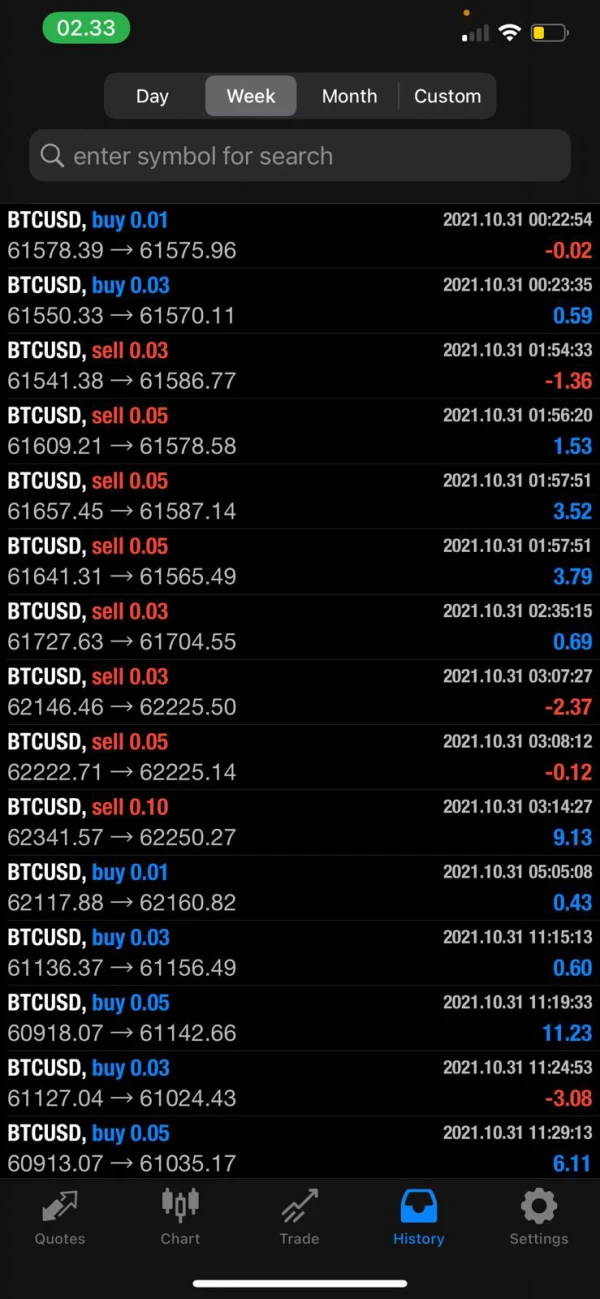The height and width of the screenshot is (1299, 600).
Task: Choose the Custom period filter
Action: click(447, 96)
